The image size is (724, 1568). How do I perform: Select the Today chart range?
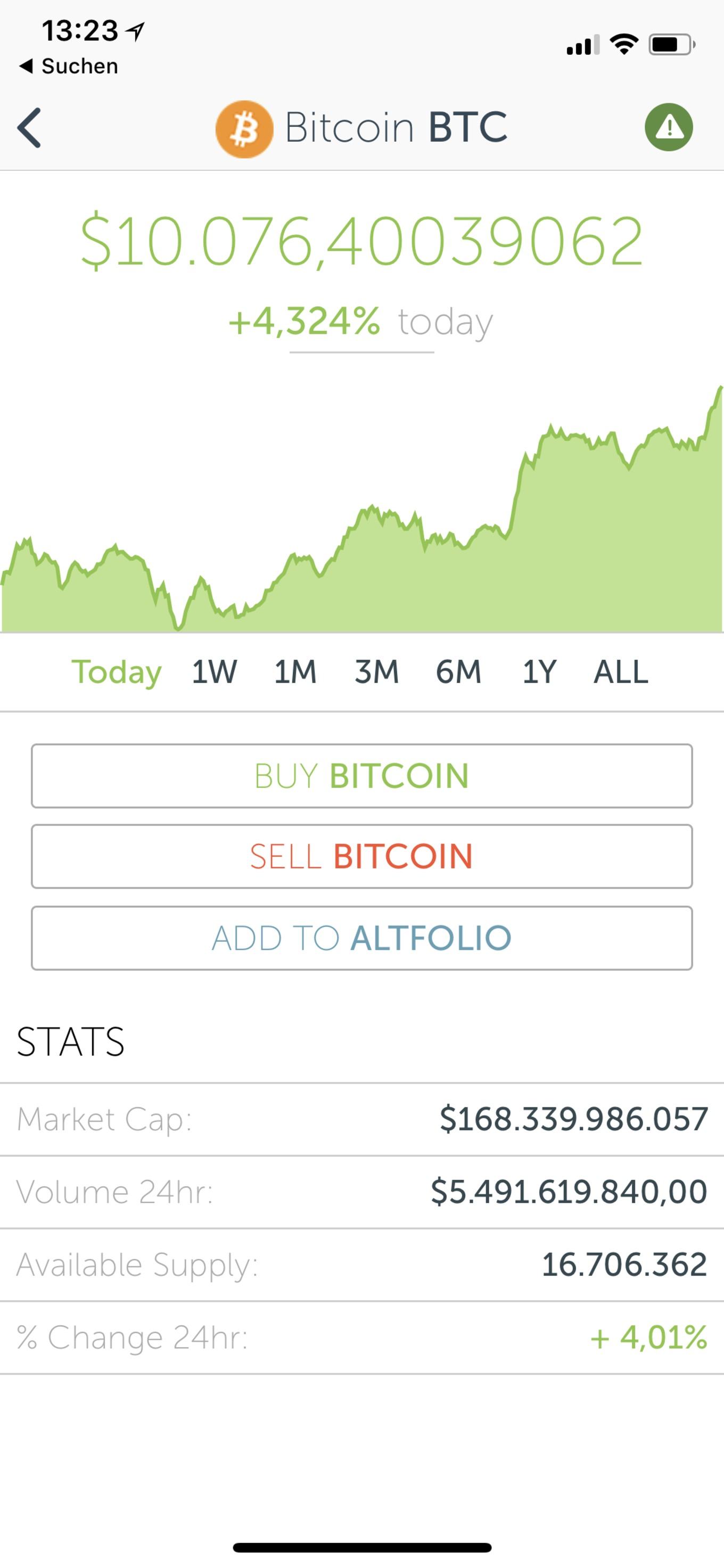[117, 672]
